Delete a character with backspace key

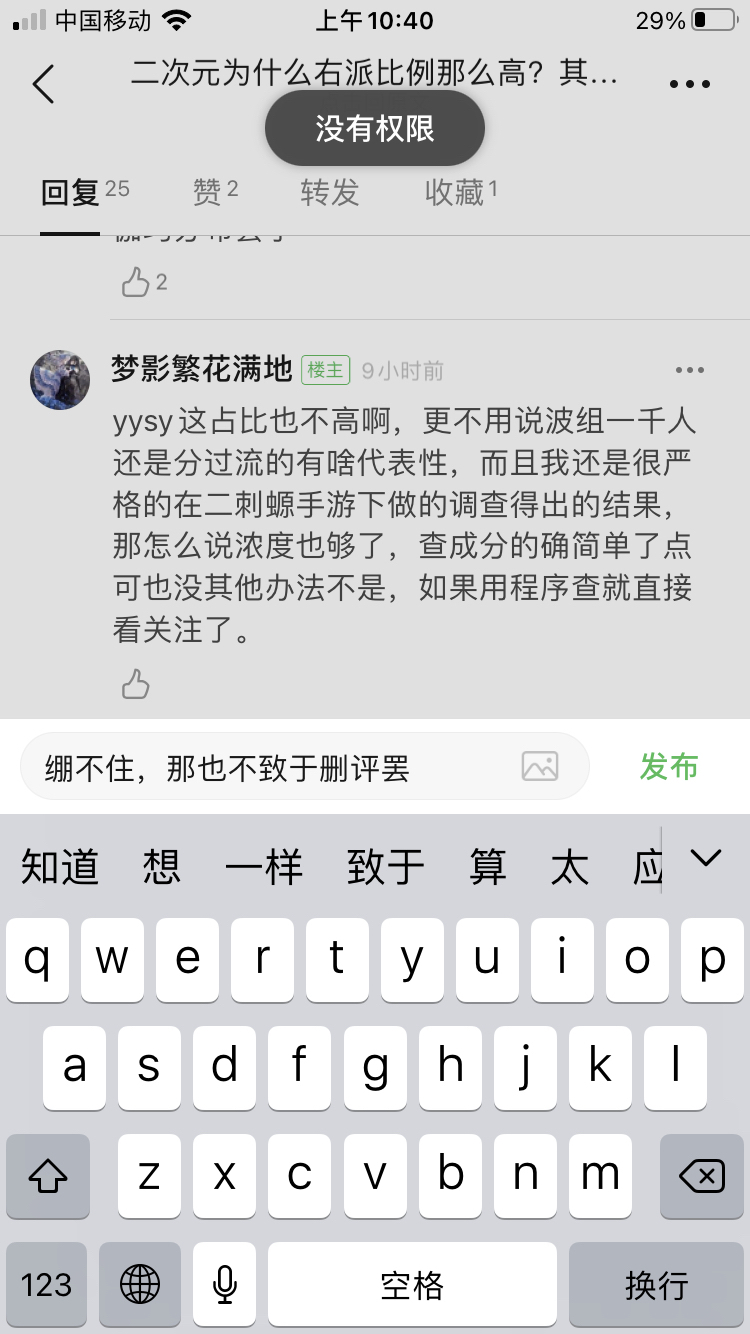pos(702,1176)
